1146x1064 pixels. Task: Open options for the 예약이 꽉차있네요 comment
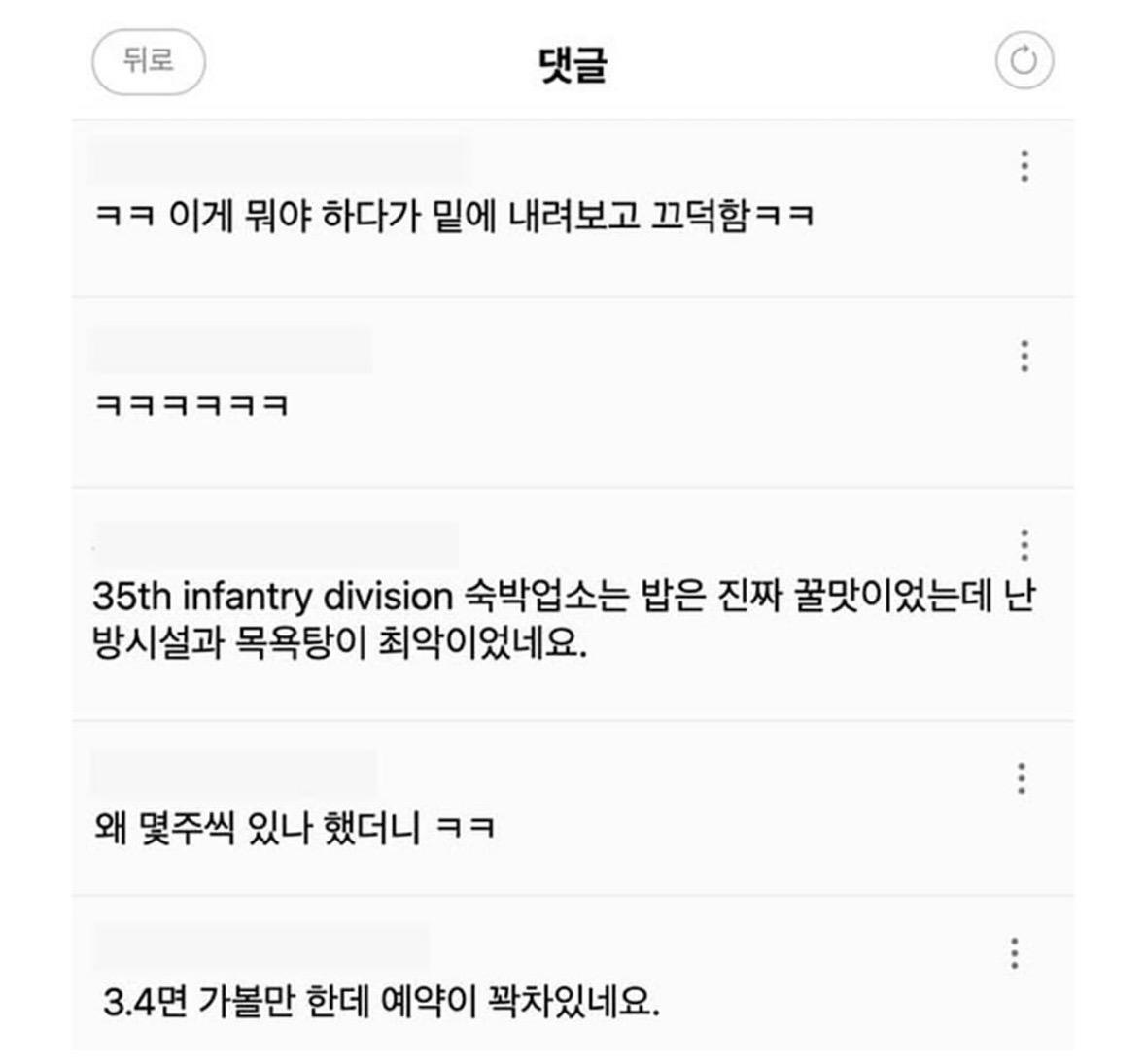[1014, 953]
